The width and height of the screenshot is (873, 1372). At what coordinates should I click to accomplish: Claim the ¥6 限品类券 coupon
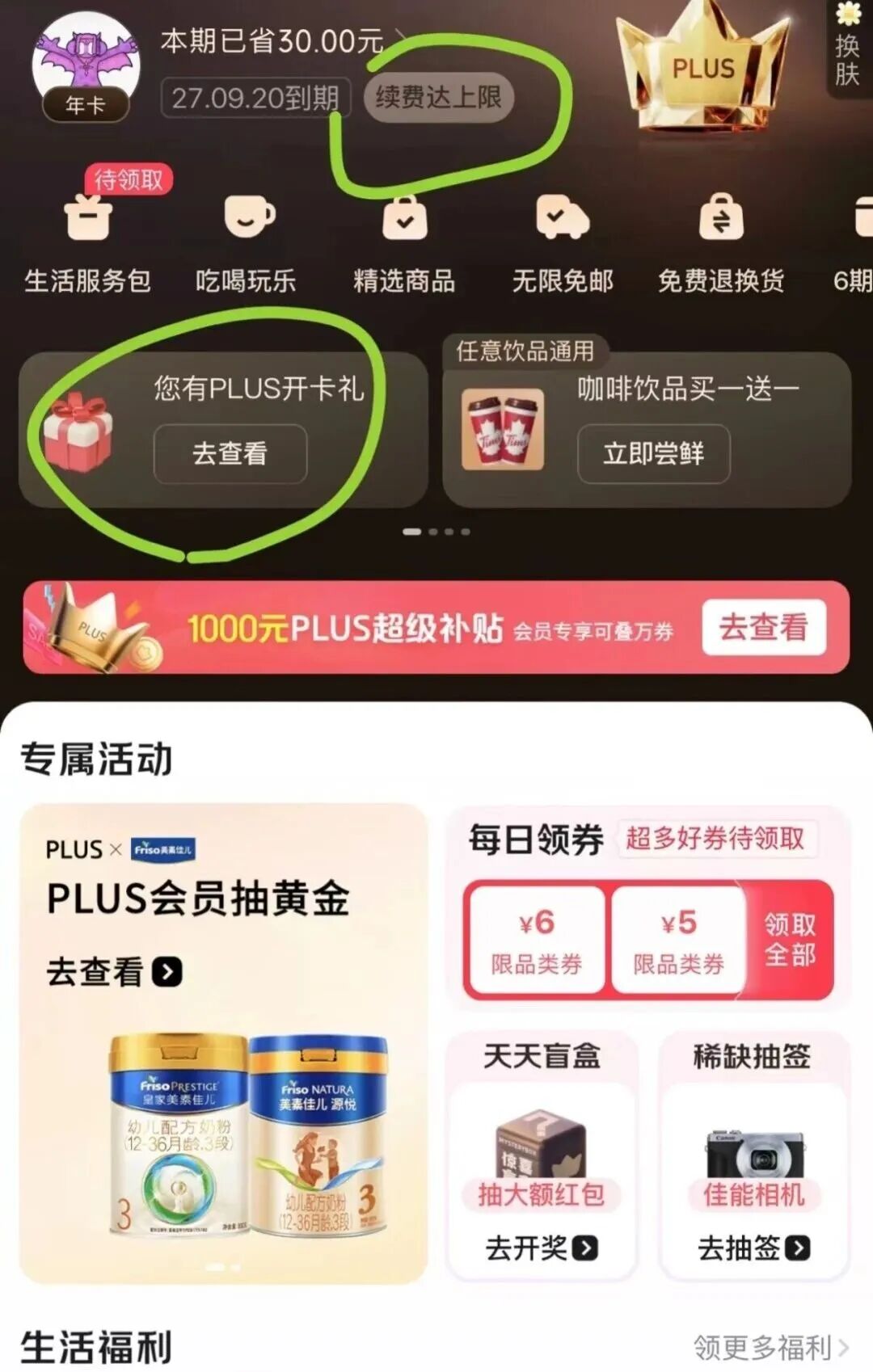point(536,940)
